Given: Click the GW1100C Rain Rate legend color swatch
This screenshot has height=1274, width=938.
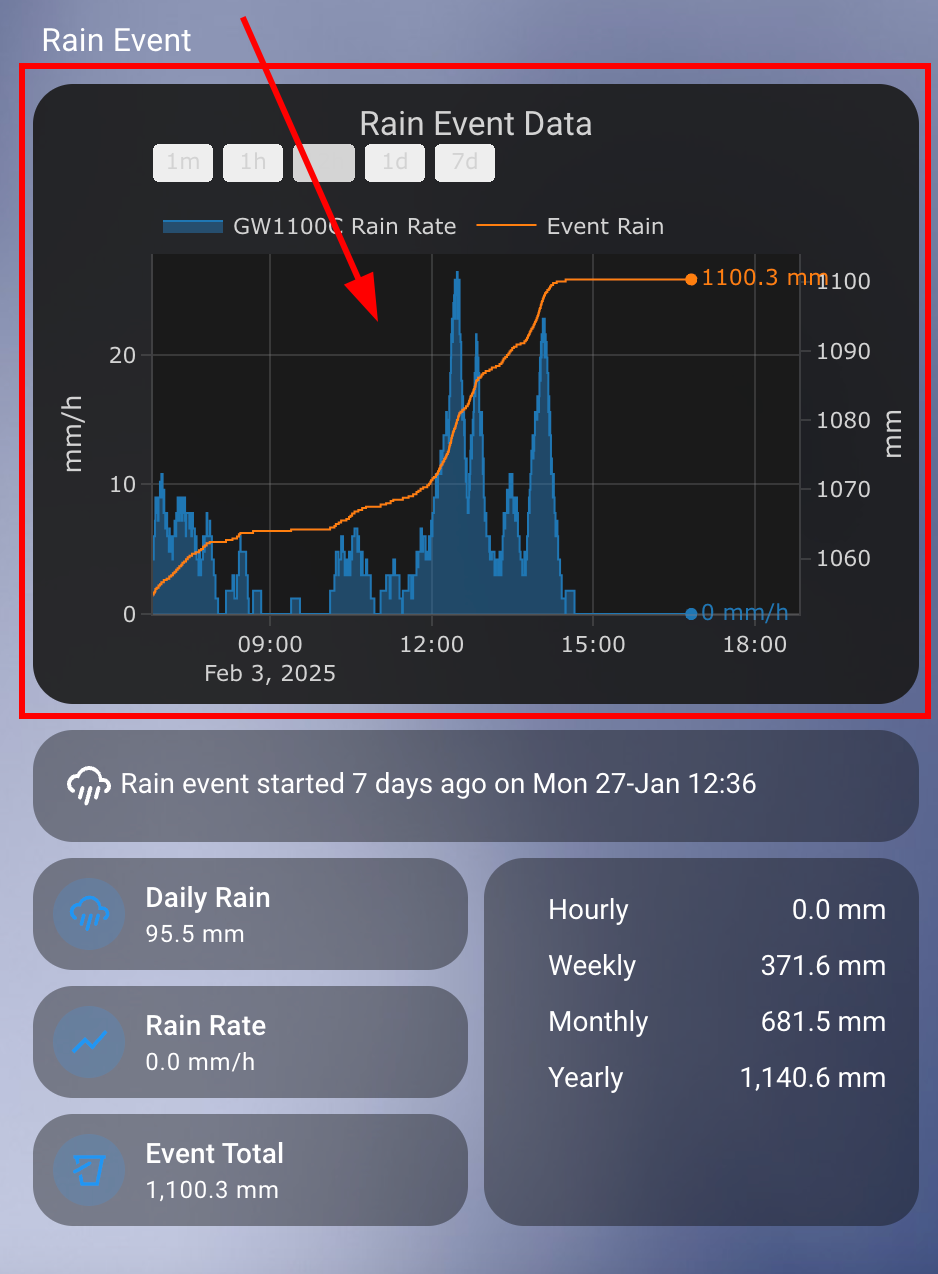Looking at the screenshot, I should click(193, 226).
